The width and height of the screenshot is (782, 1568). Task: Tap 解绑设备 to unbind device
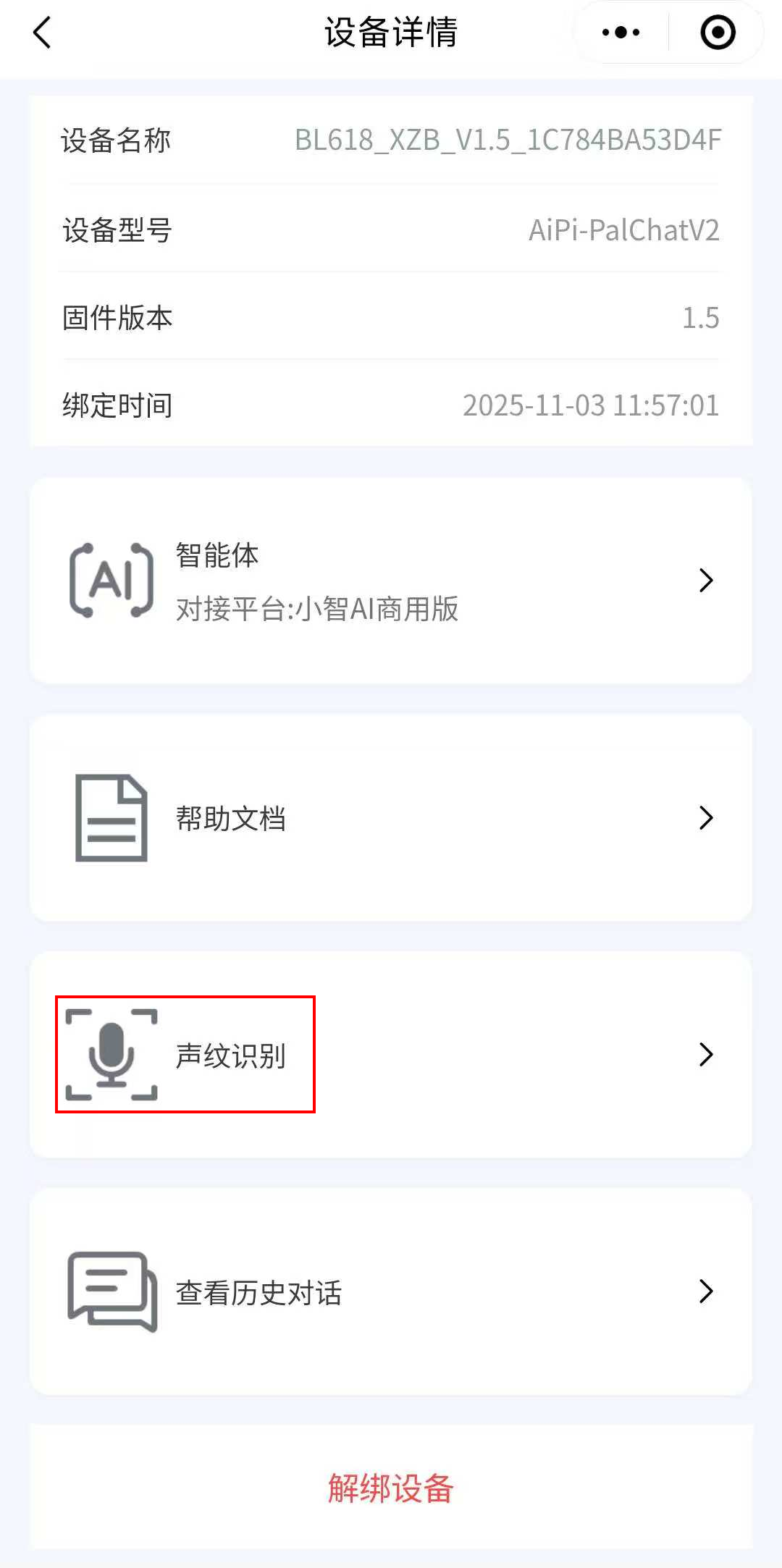[x=391, y=1488]
